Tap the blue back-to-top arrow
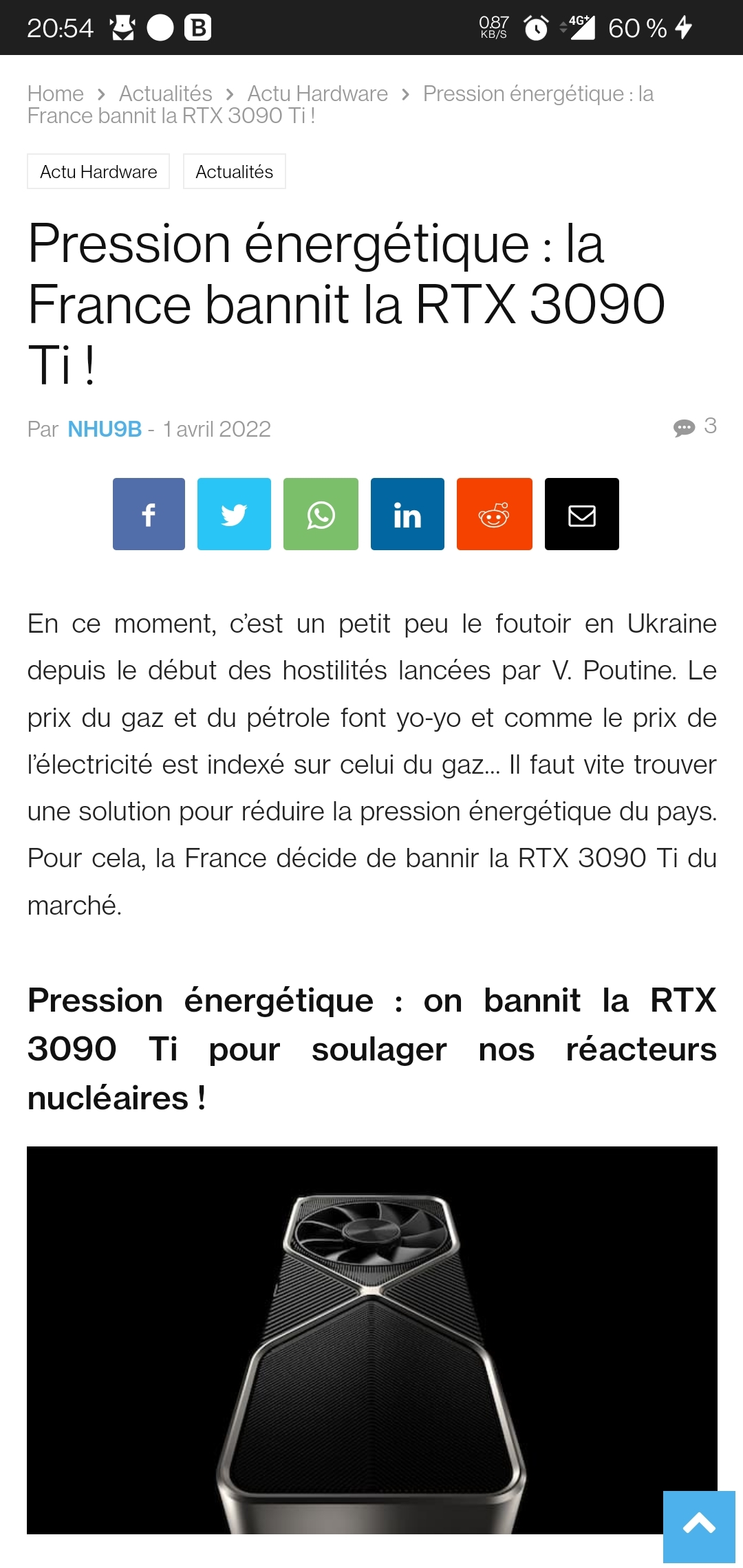 pyautogui.click(x=699, y=1526)
